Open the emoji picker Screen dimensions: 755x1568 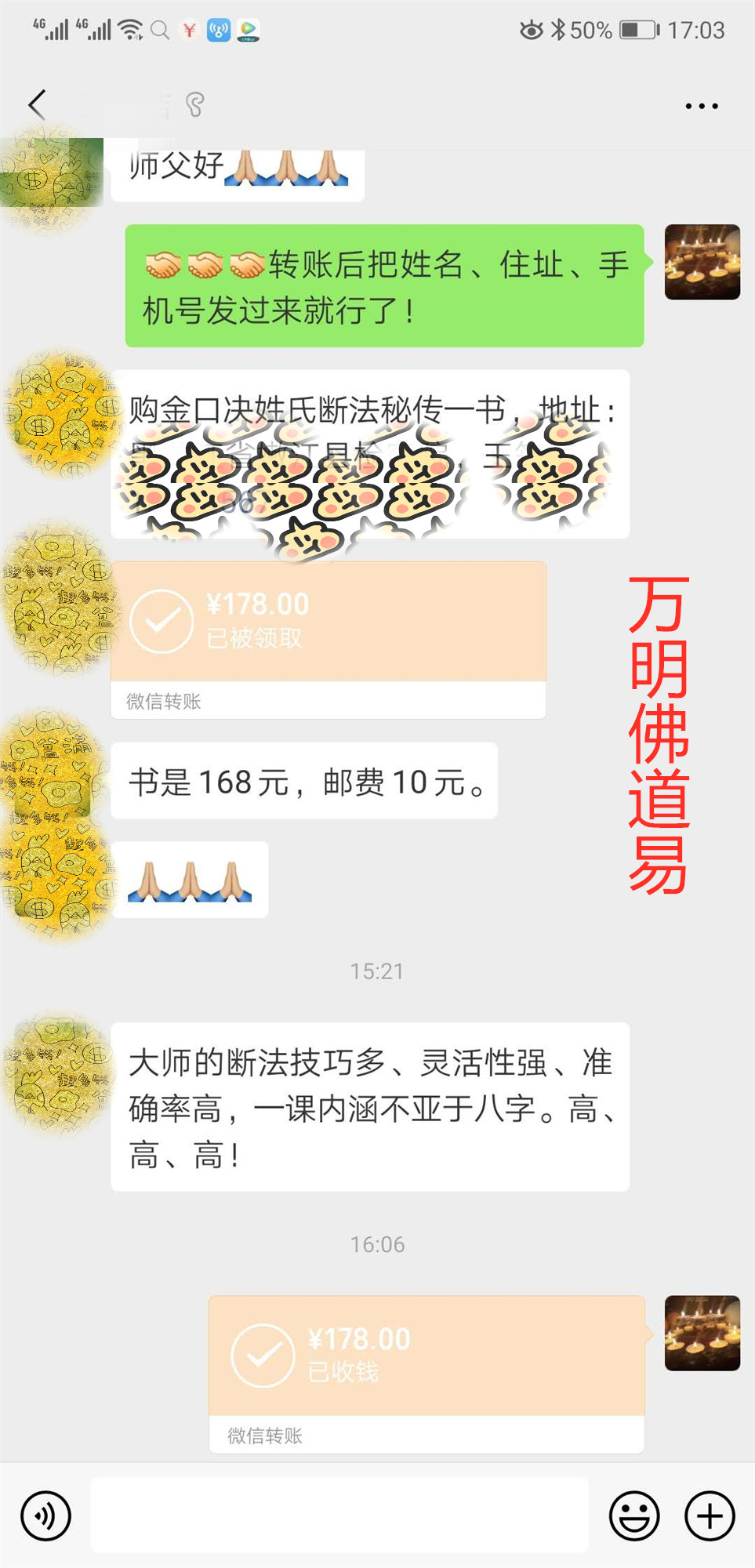click(633, 1515)
